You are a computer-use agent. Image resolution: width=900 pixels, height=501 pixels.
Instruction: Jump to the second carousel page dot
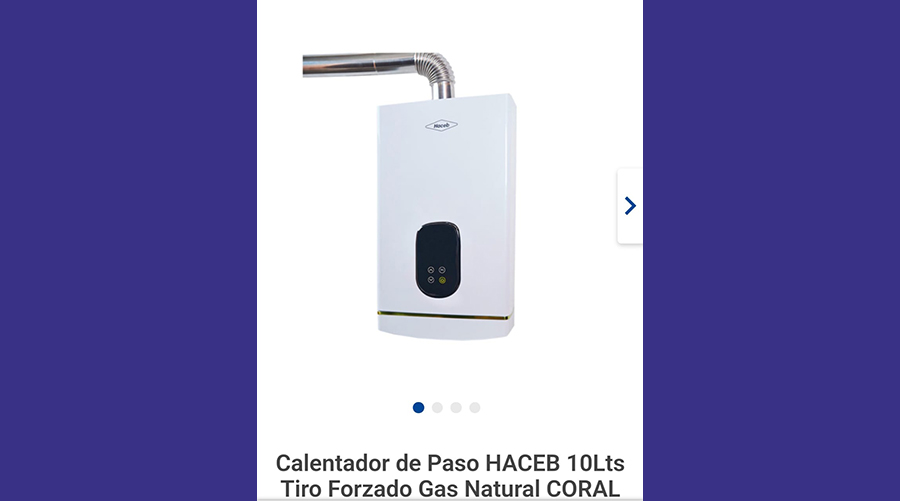tap(437, 408)
